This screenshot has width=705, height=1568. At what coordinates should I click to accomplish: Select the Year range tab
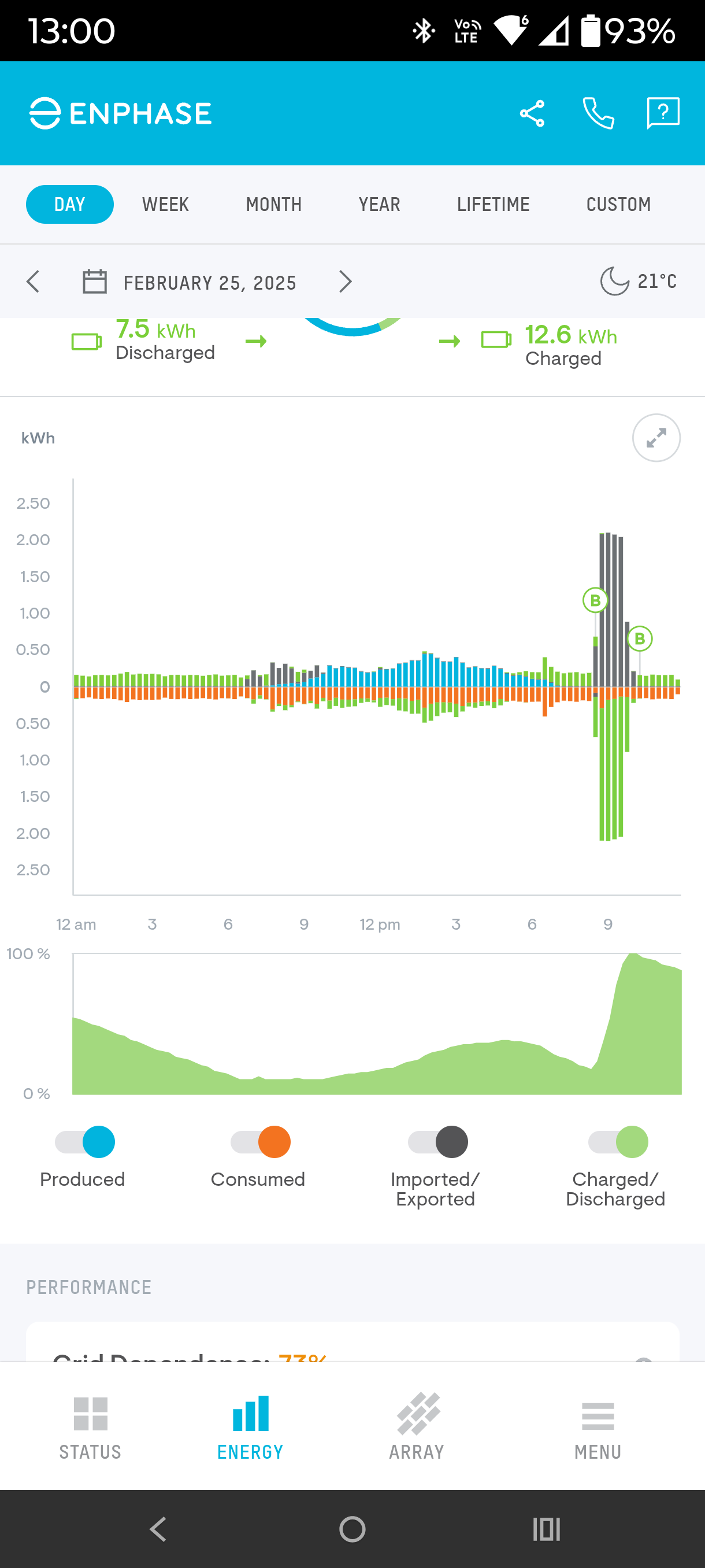pyautogui.click(x=379, y=205)
